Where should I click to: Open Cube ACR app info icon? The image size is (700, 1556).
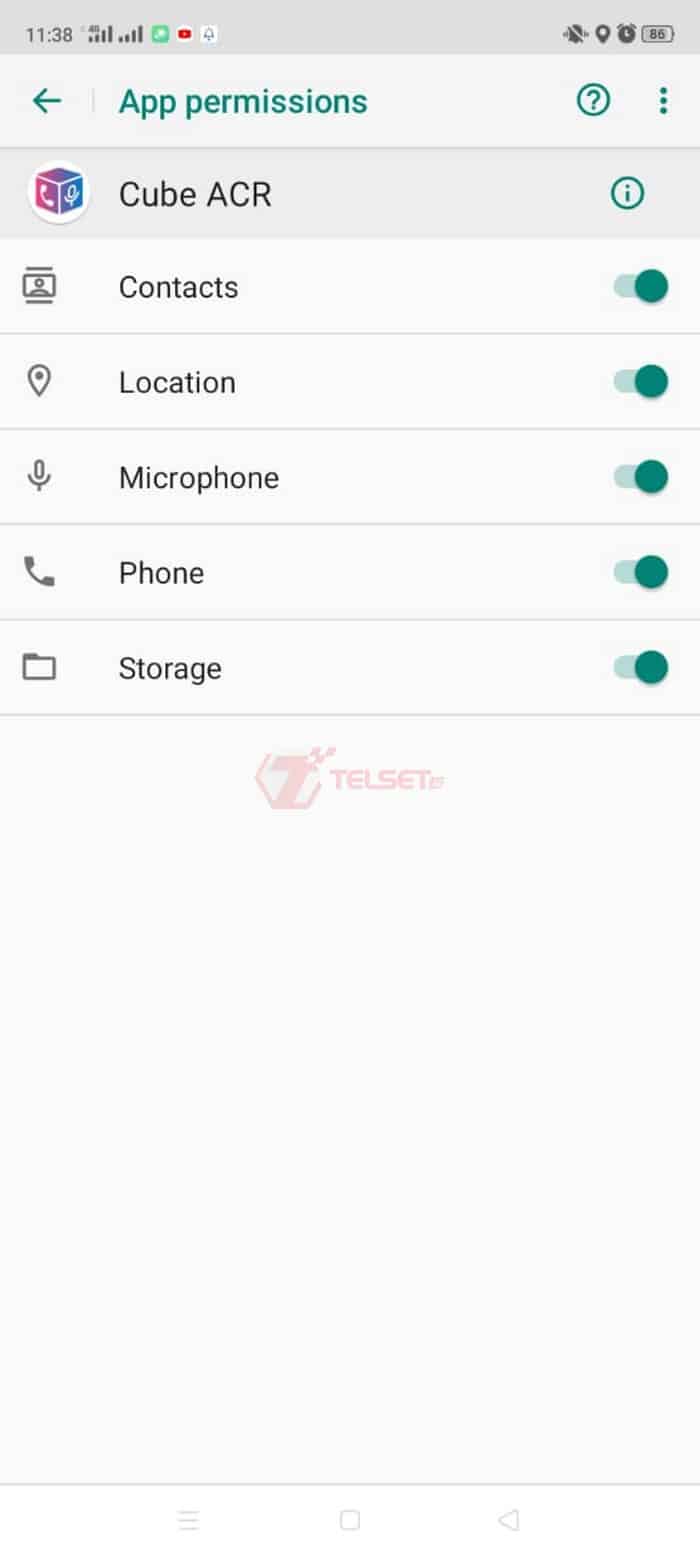[x=627, y=193]
